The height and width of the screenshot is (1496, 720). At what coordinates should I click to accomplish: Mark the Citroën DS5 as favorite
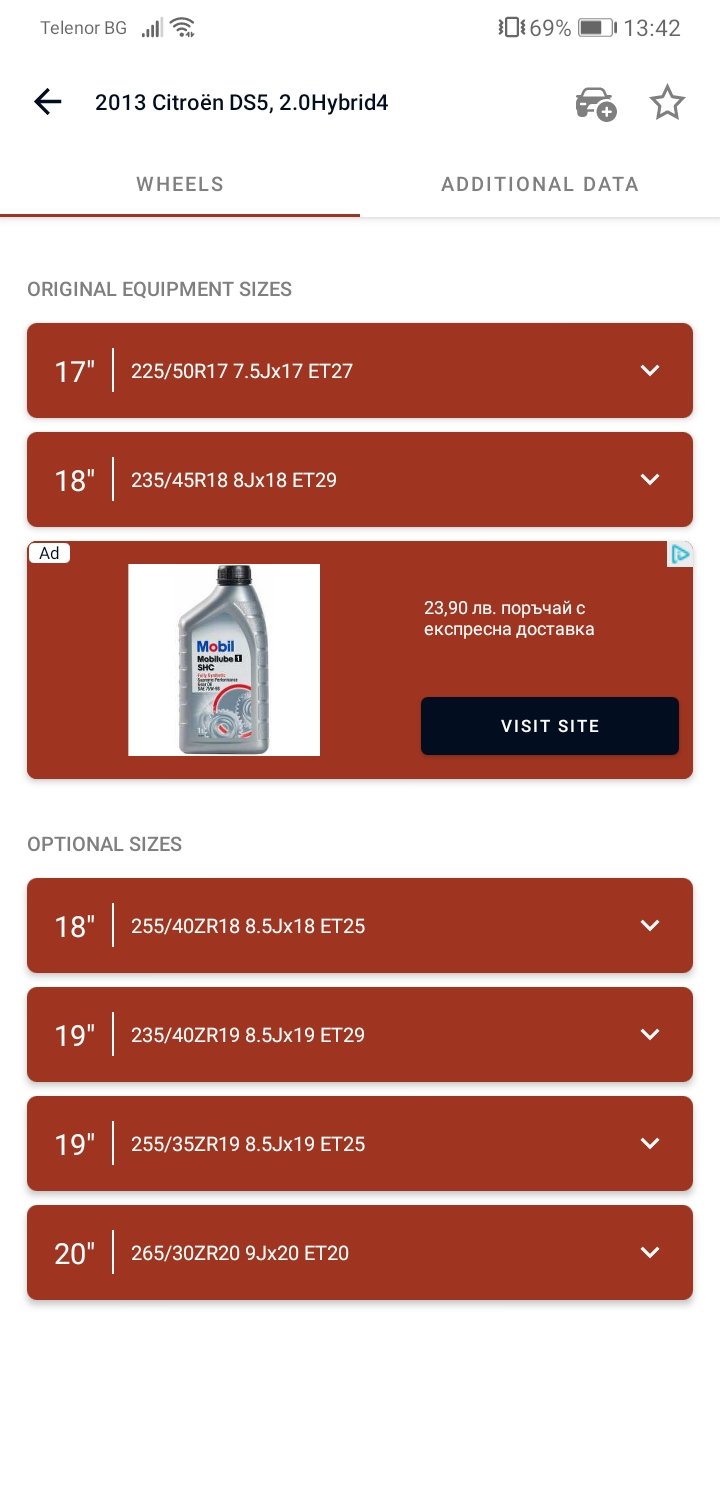(667, 102)
